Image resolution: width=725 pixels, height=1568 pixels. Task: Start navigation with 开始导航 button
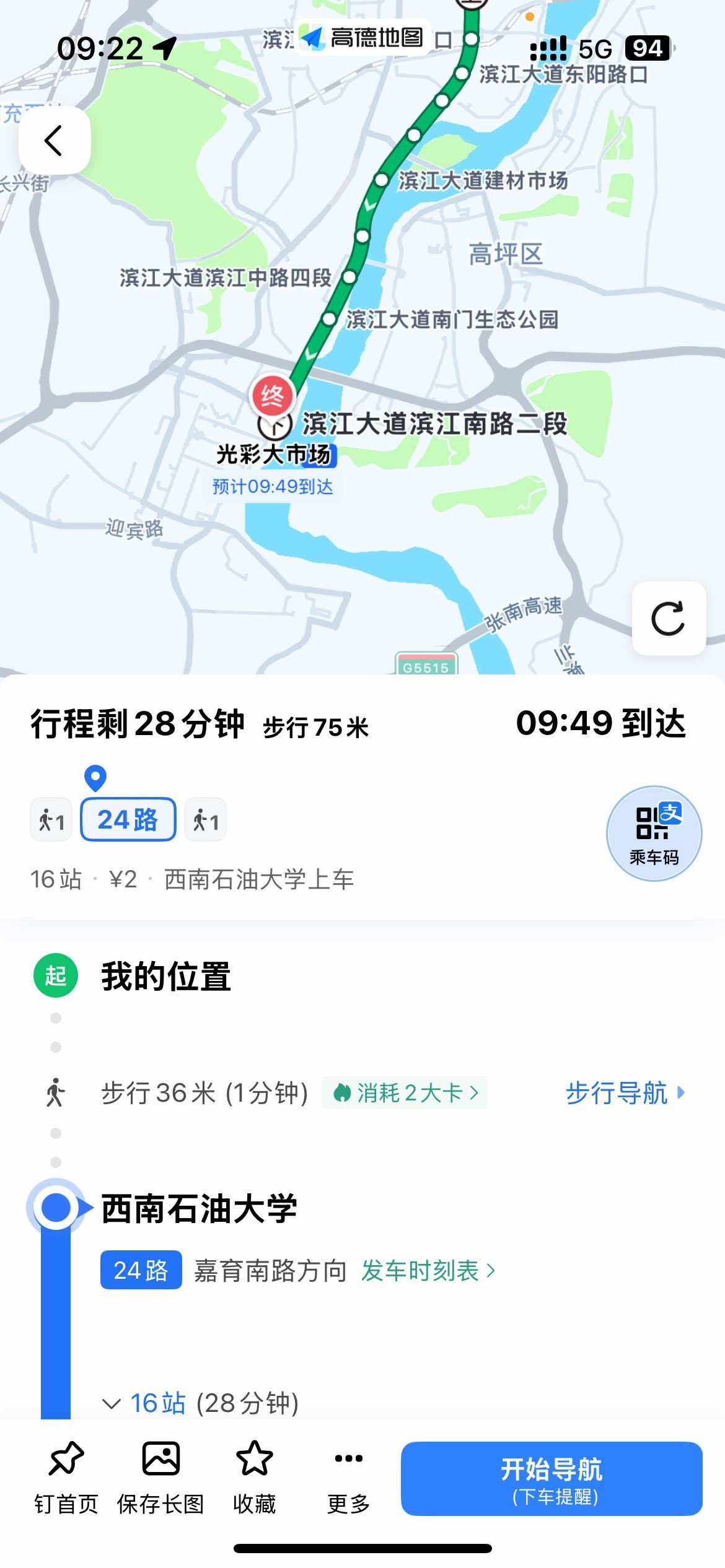click(551, 1479)
